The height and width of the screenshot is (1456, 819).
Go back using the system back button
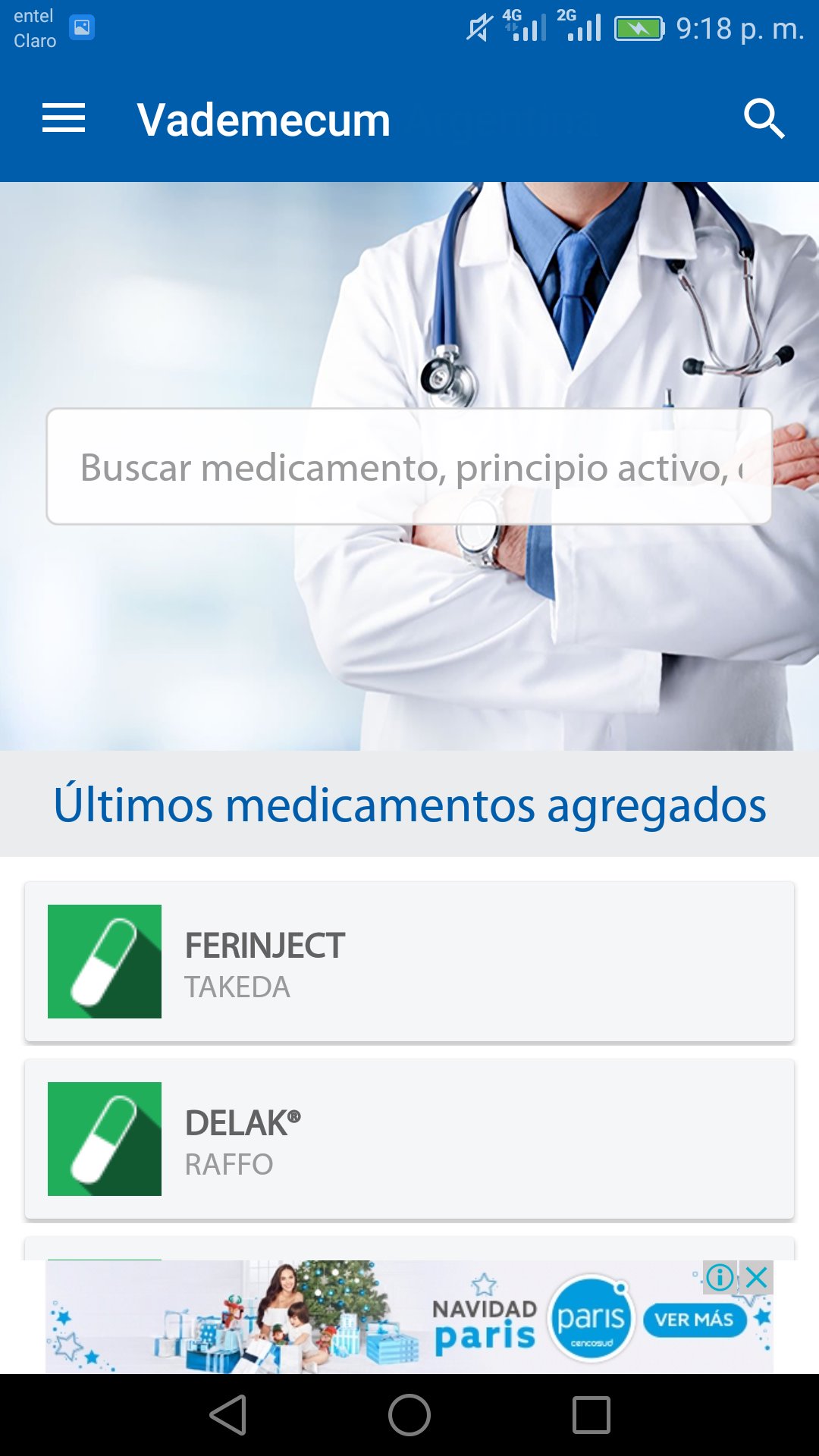point(228,1415)
